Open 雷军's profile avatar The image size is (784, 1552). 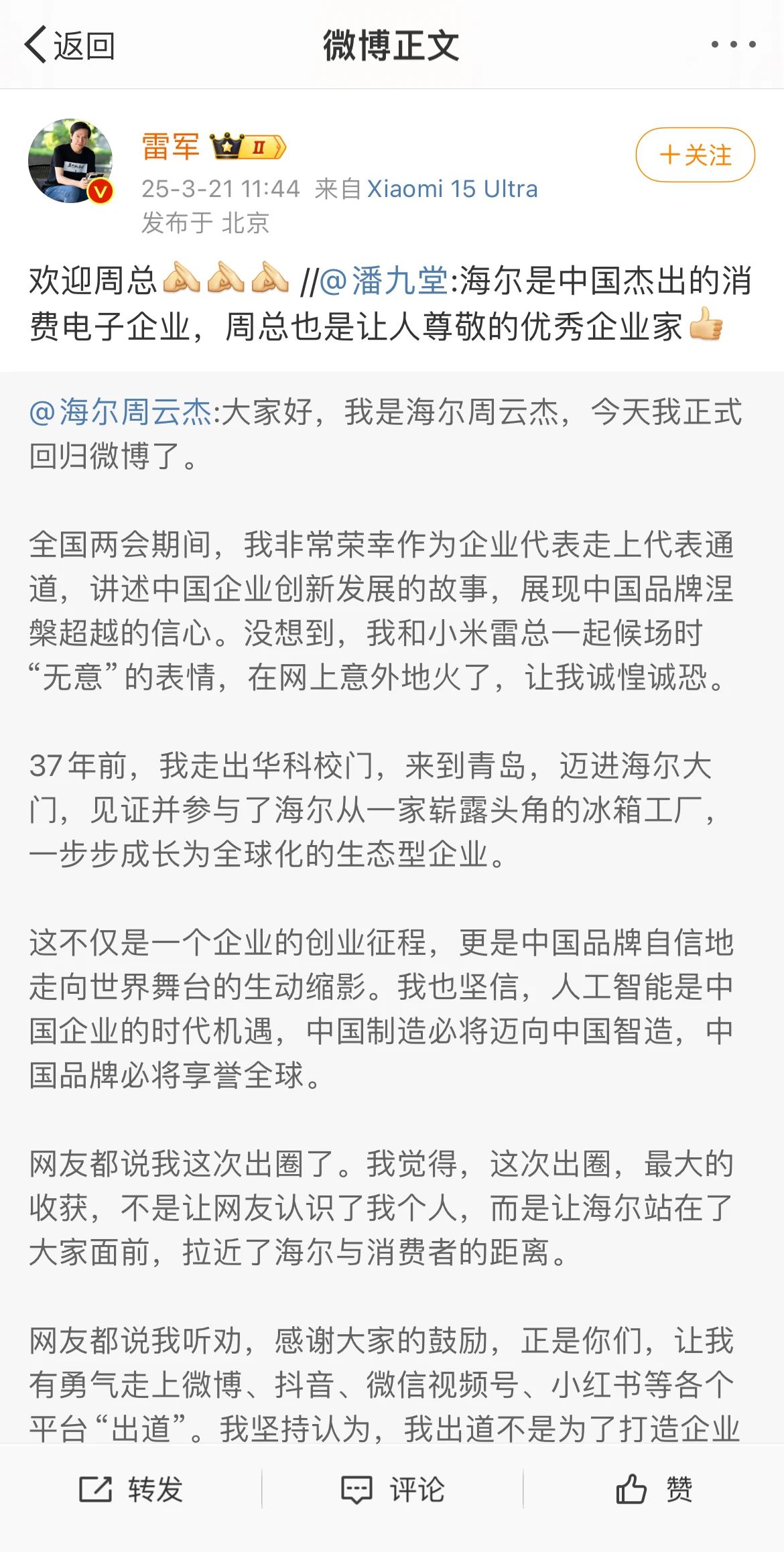click(70, 161)
